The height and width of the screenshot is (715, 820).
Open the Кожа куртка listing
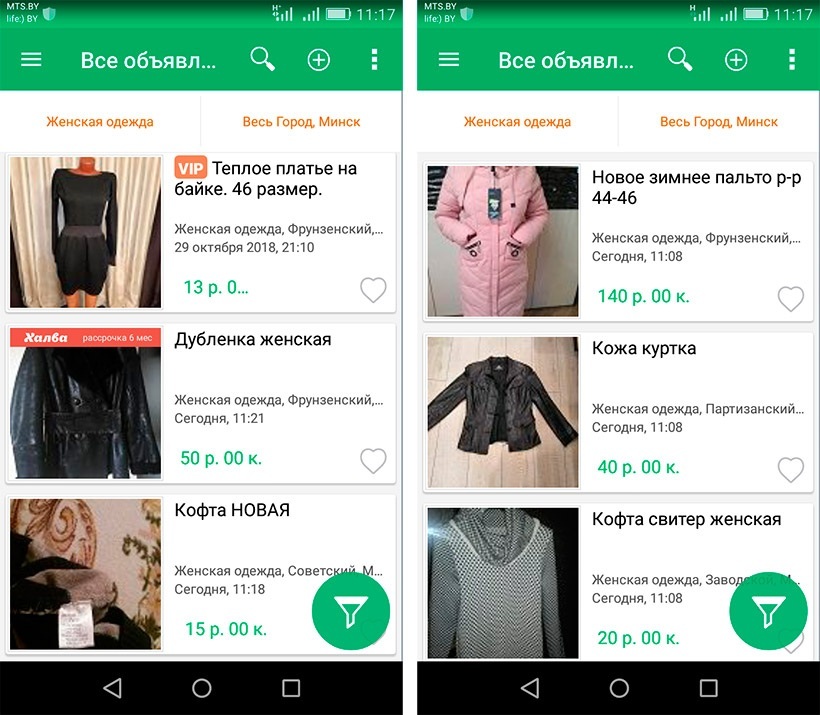click(x=643, y=349)
